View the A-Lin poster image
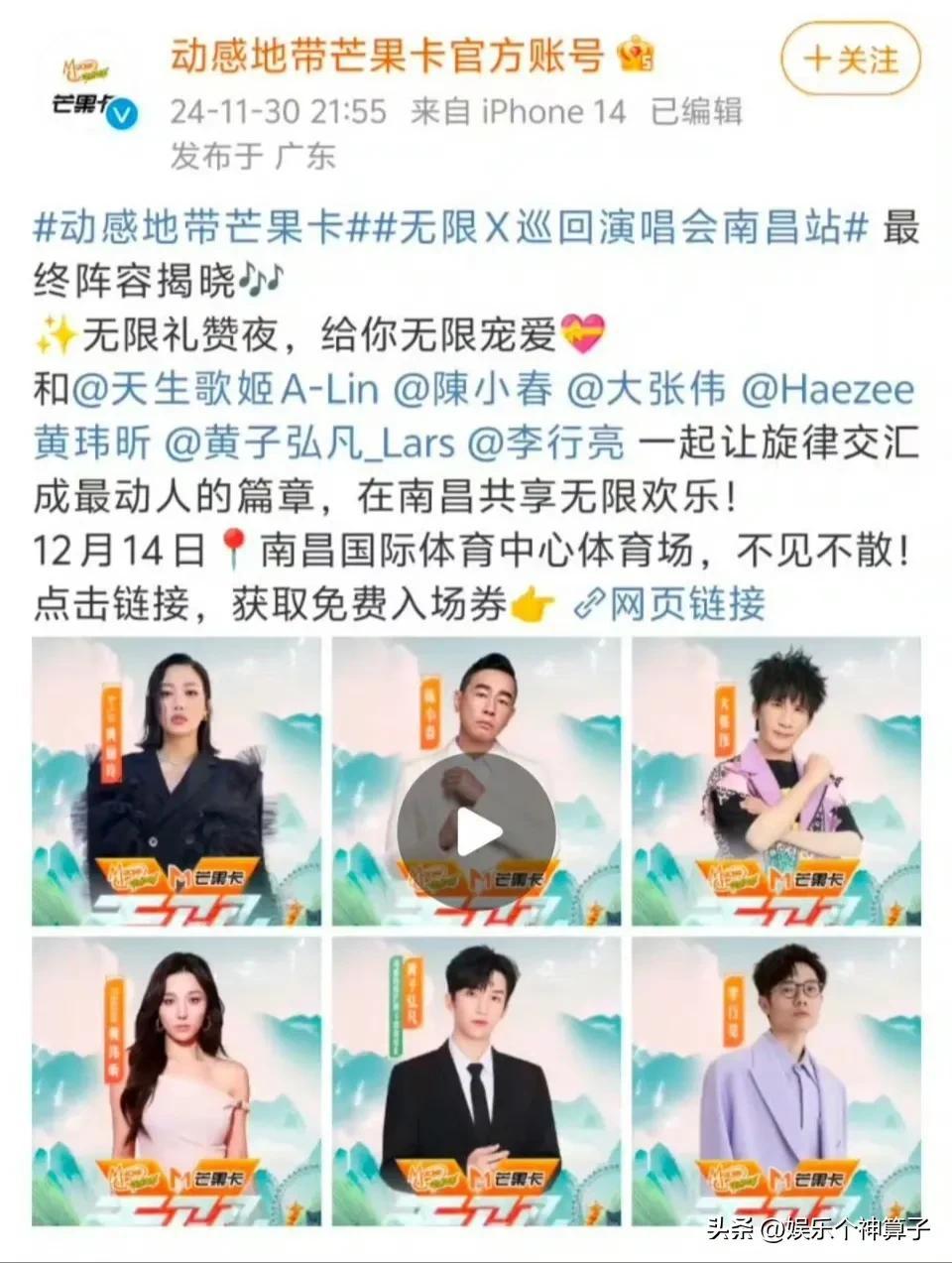Screen dimensions: 952x1263 tap(177, 782)
